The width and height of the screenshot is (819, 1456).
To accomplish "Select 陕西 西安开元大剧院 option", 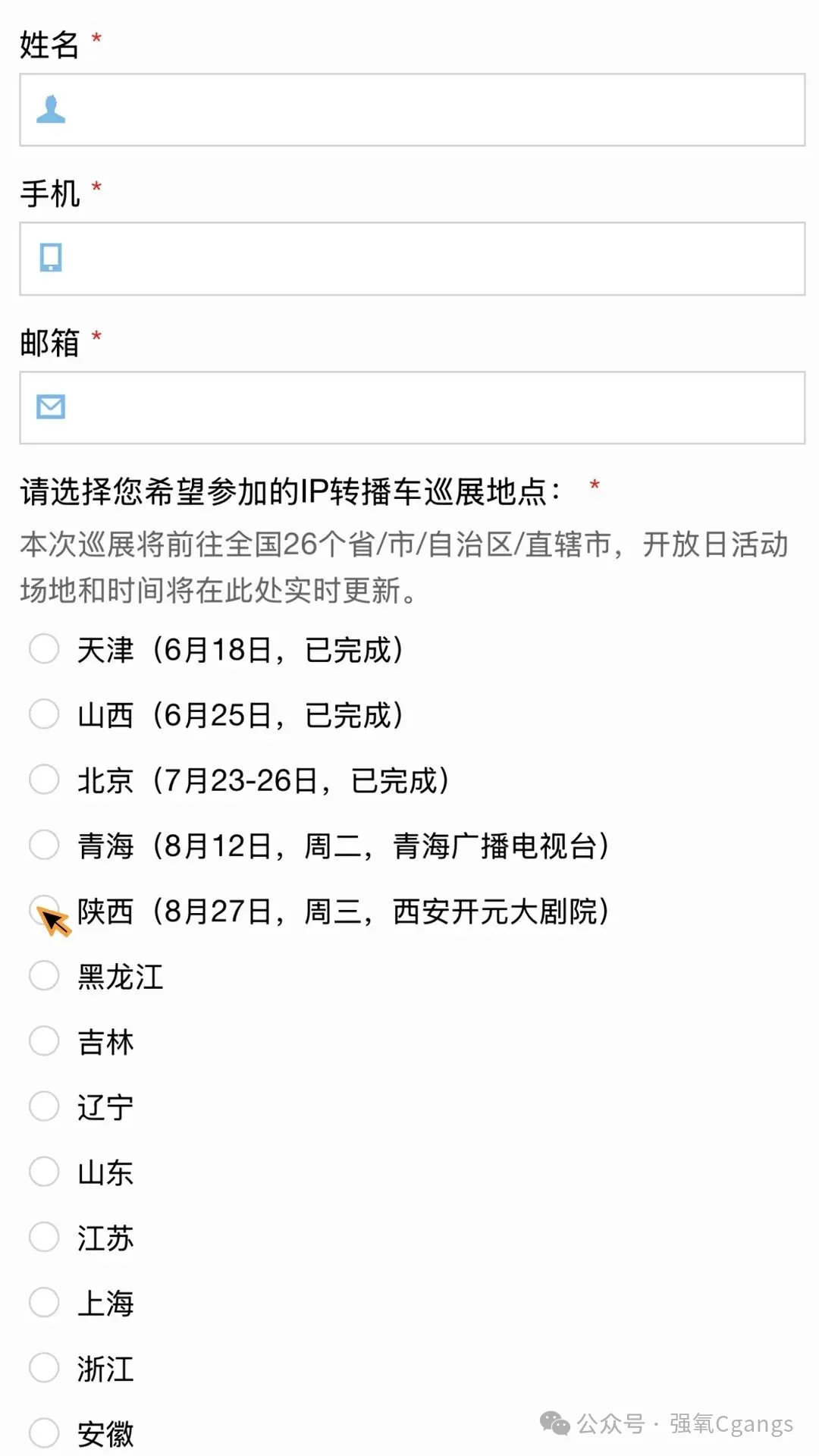I will (x=44, y=910).
